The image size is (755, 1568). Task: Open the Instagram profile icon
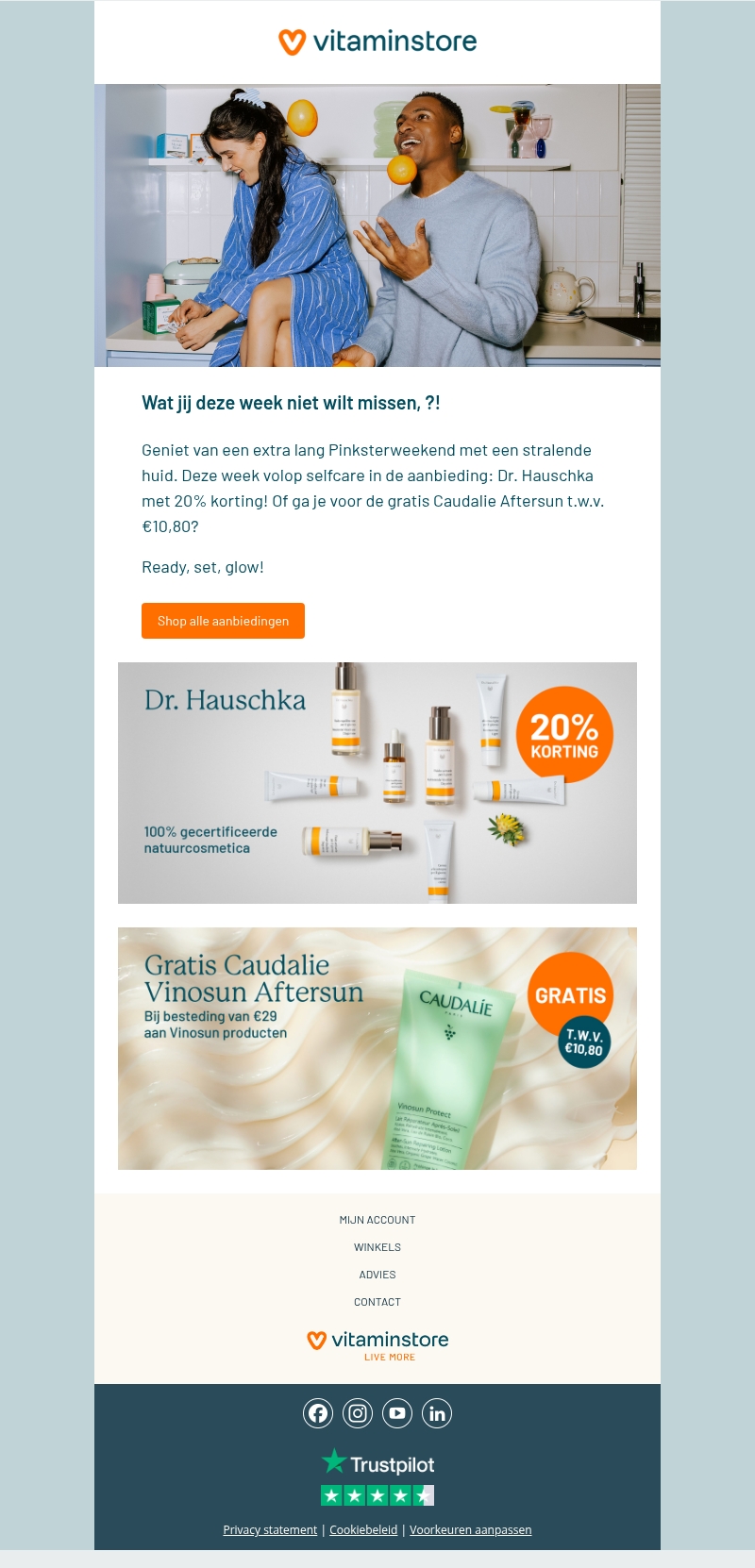click(358, 1413)
